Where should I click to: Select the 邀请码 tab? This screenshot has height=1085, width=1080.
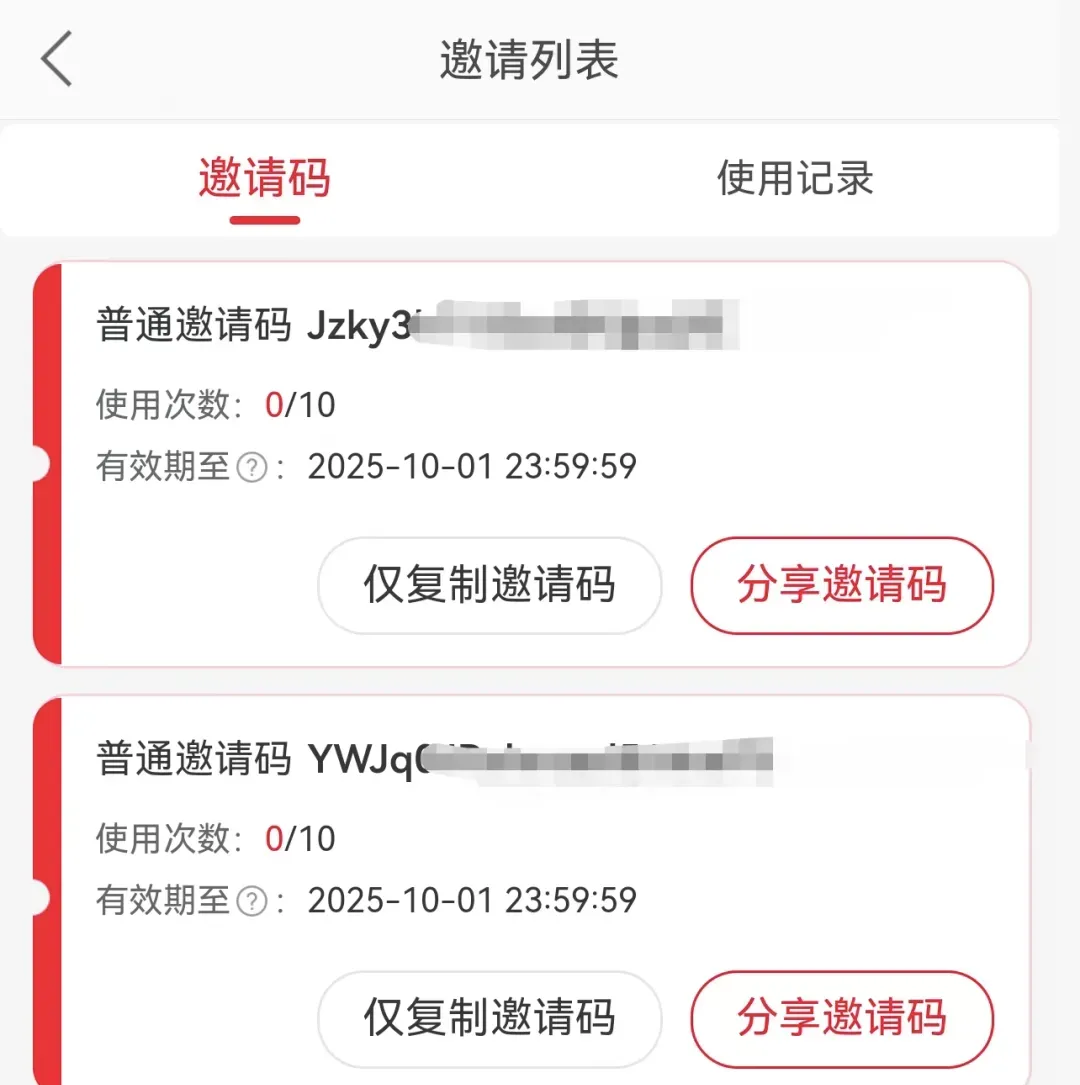[264, 180]
